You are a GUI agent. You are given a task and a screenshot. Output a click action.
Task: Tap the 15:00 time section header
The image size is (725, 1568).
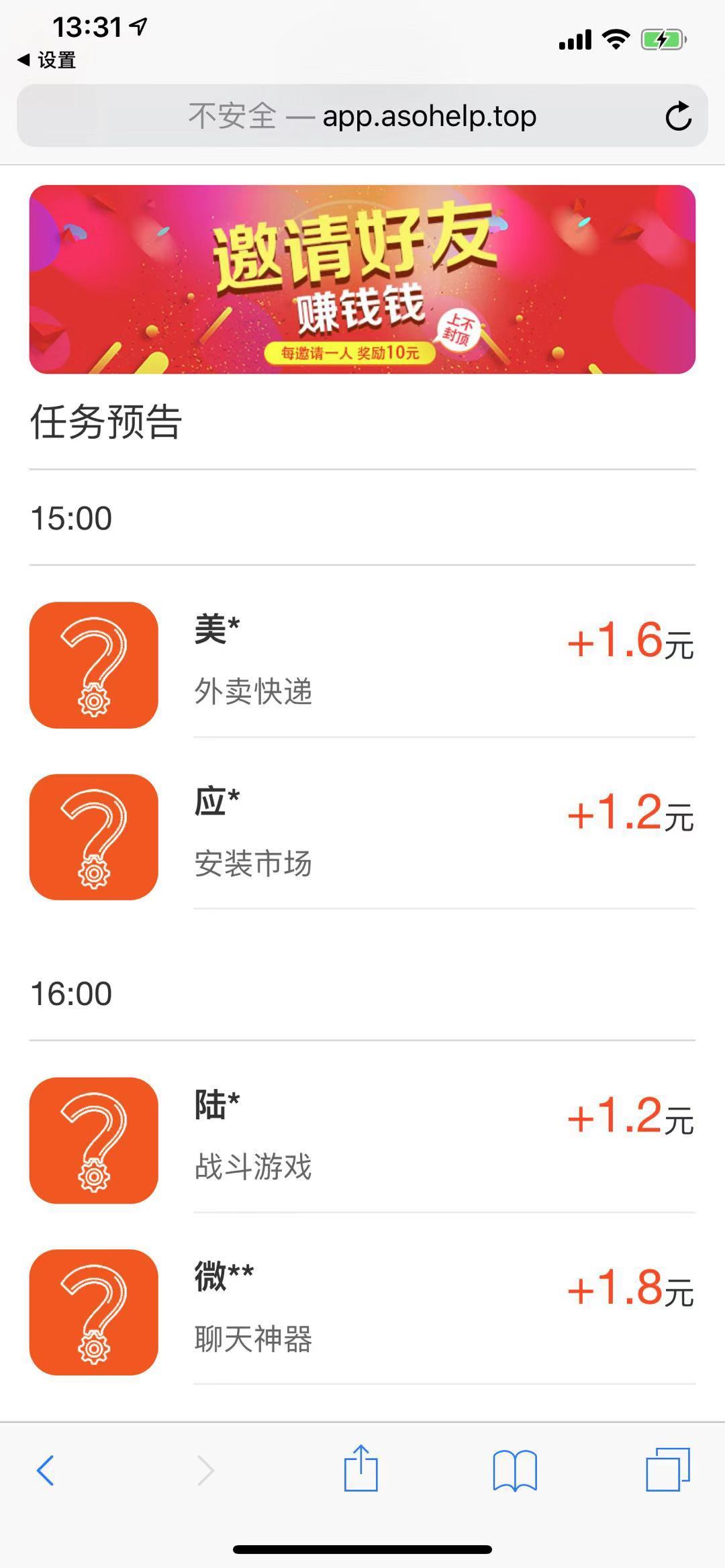(x=70, y=517)
